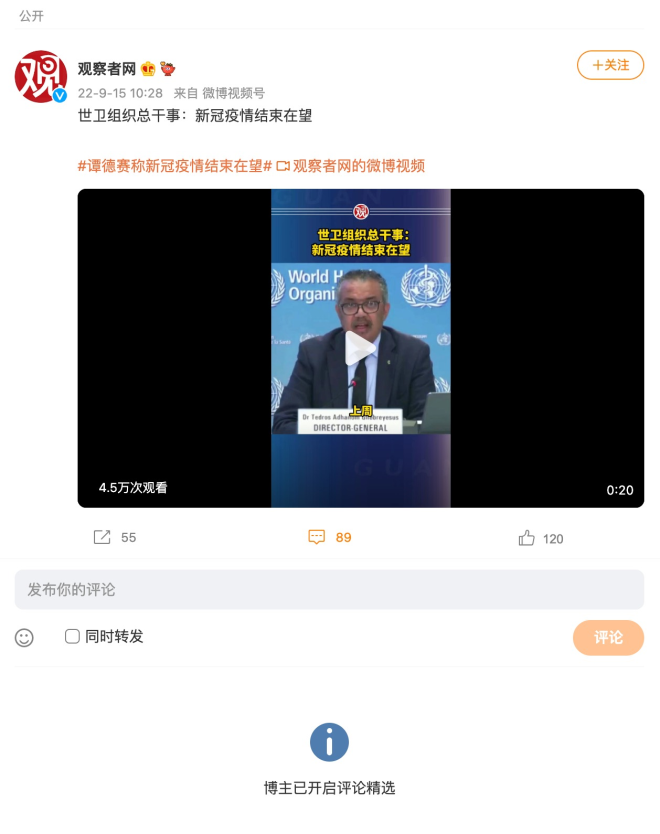Repost this Weibo post
The width and height of the screenshot is (660, 834).
(x=102, y=537)
